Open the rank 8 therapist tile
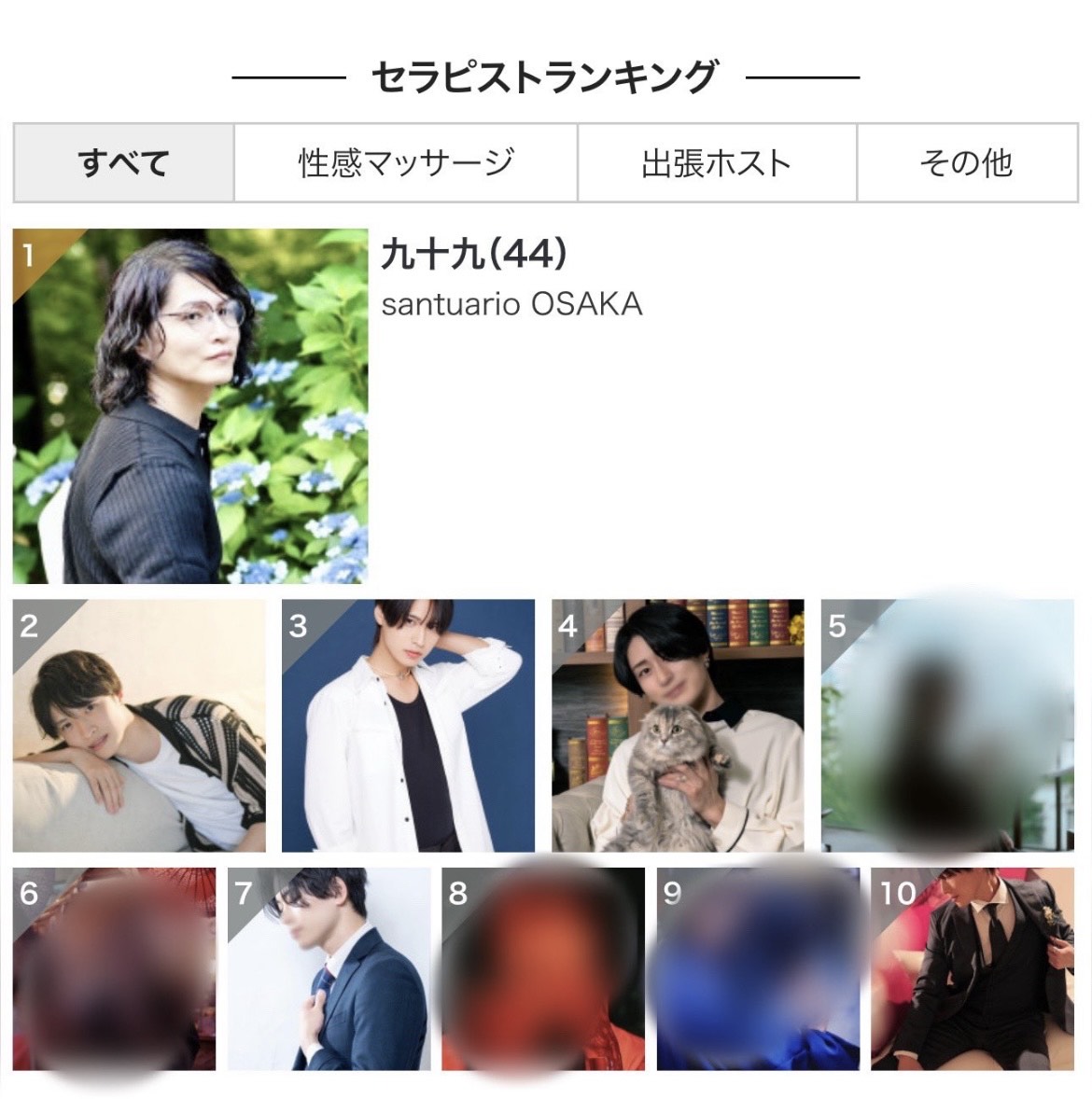The height and width of the screenshot is (1099, 1092). (x=543, y=968)
